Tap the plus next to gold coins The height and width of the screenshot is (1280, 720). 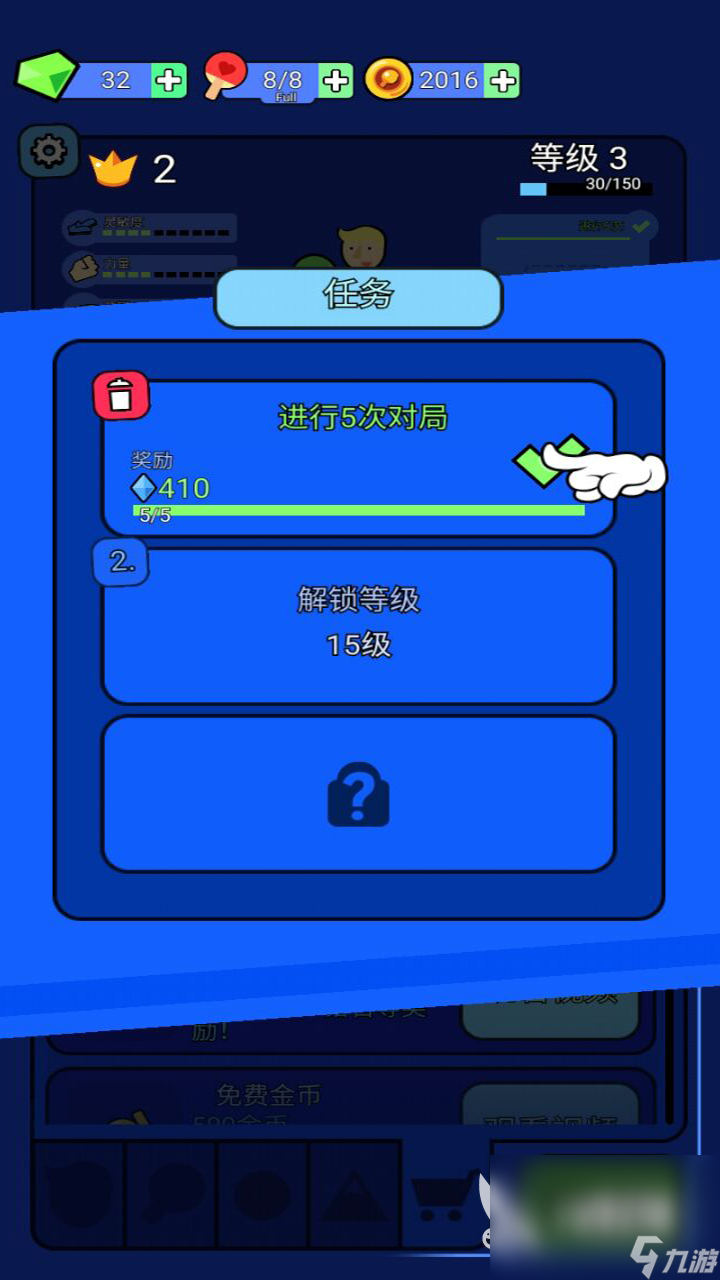point(502,81)
